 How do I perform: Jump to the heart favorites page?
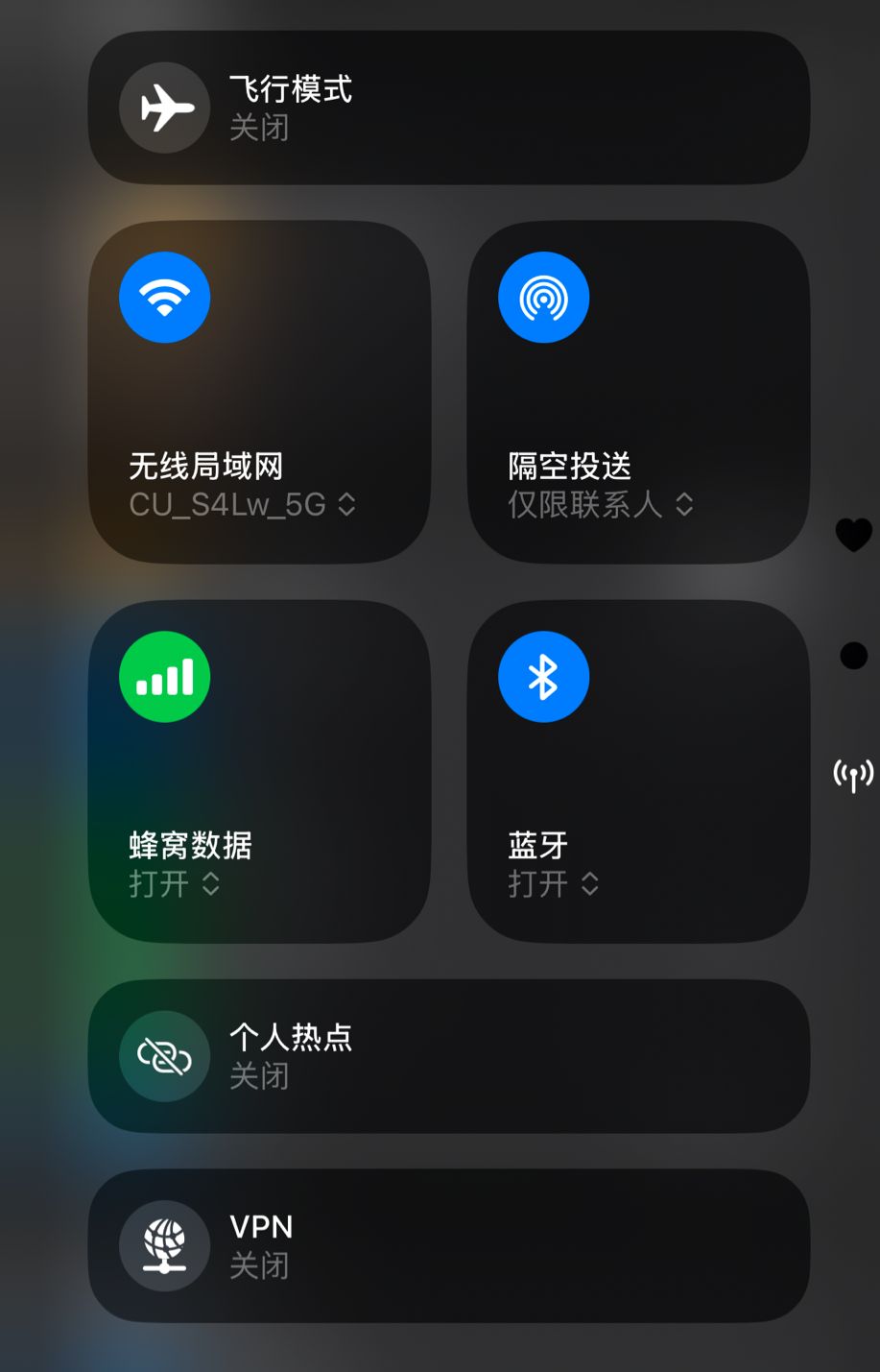pos(853,534)
